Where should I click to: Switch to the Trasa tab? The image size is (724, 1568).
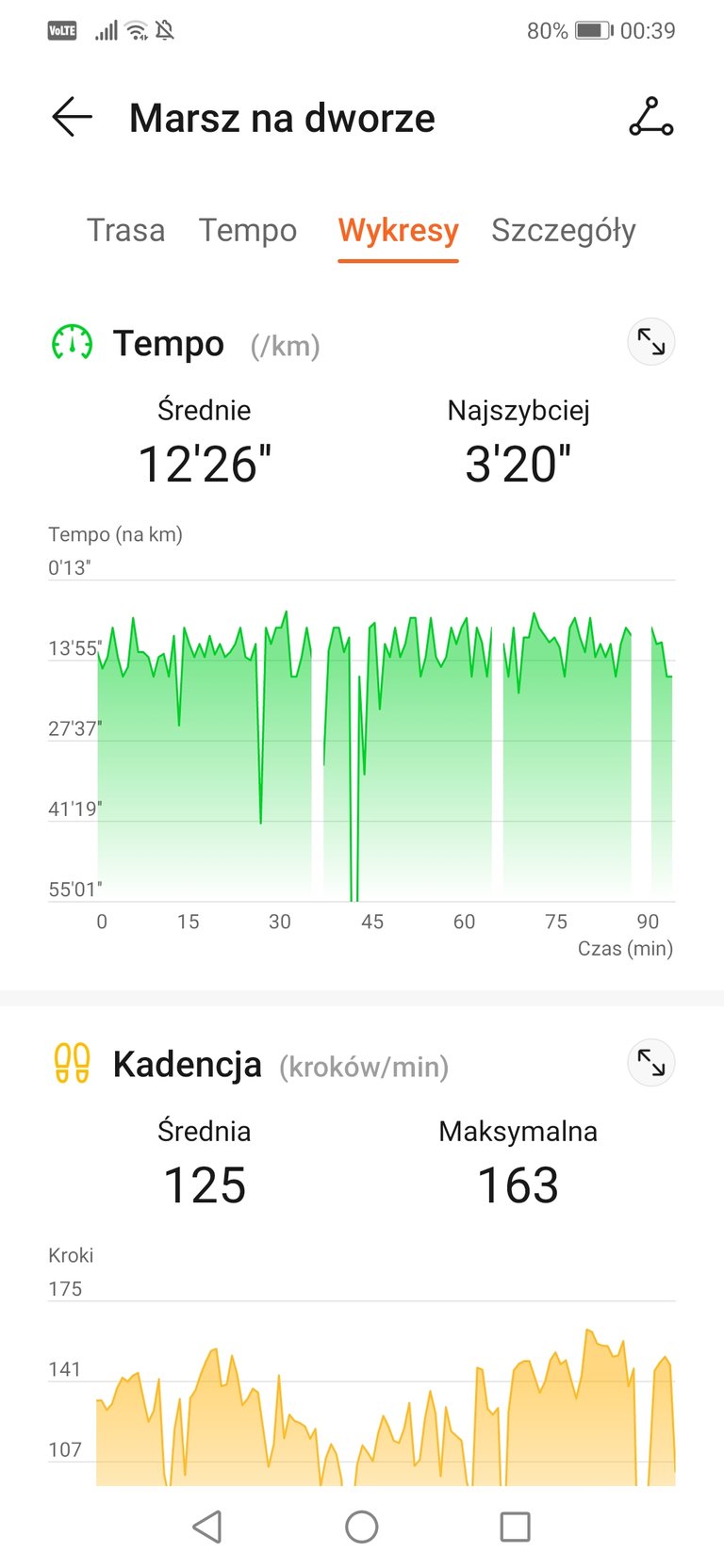[125, 230]
